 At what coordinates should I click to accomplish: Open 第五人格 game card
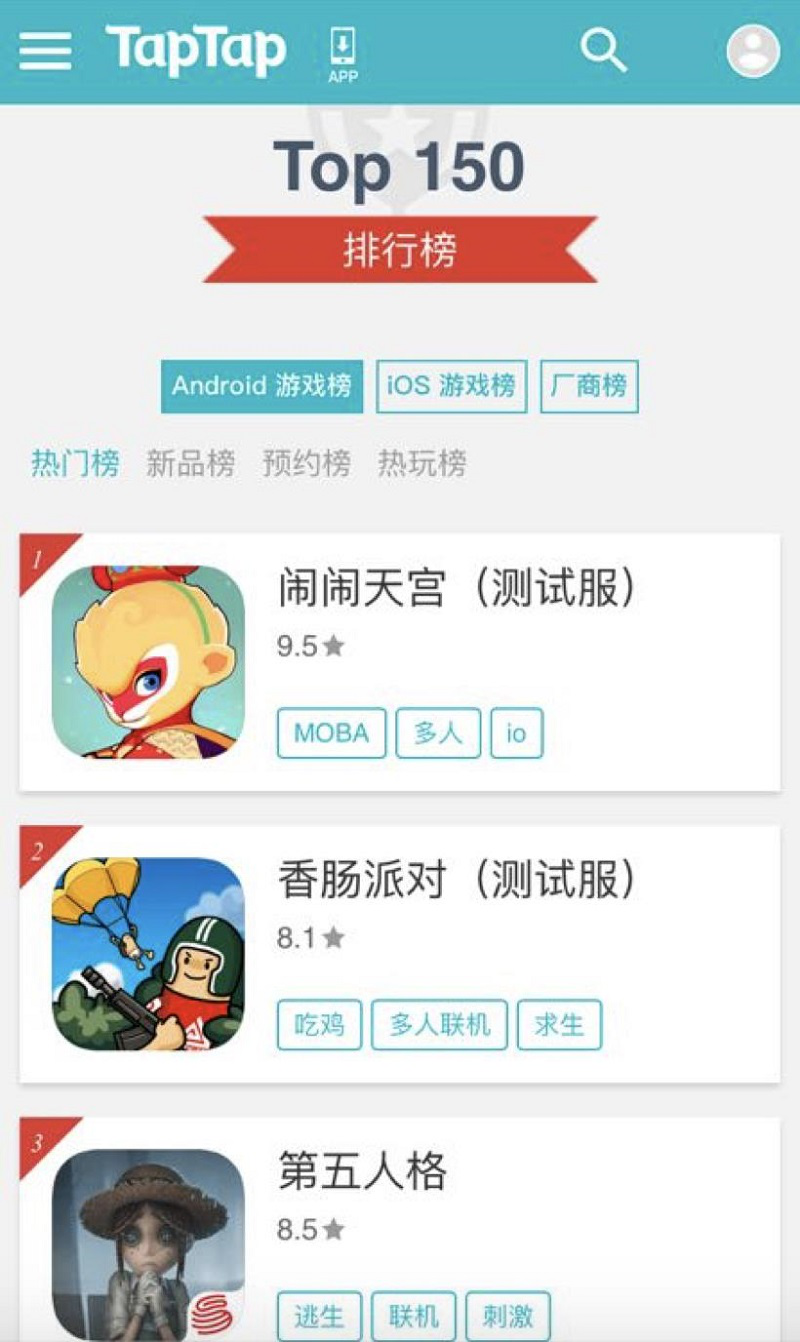(400, 1230)
